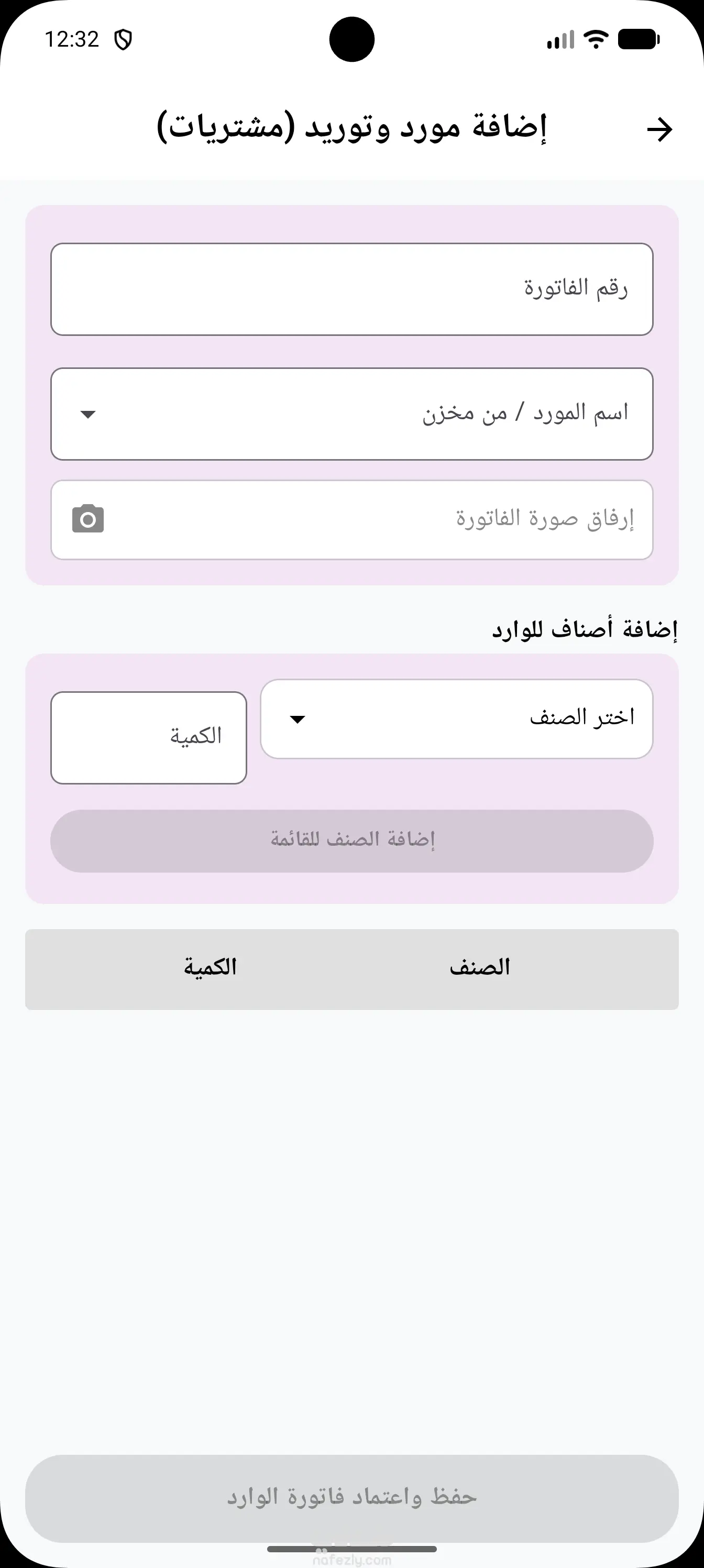Focus the invoice number field (رقم الفاتورة)
The width and height of the screenshot is (704, 1568).
351,289
